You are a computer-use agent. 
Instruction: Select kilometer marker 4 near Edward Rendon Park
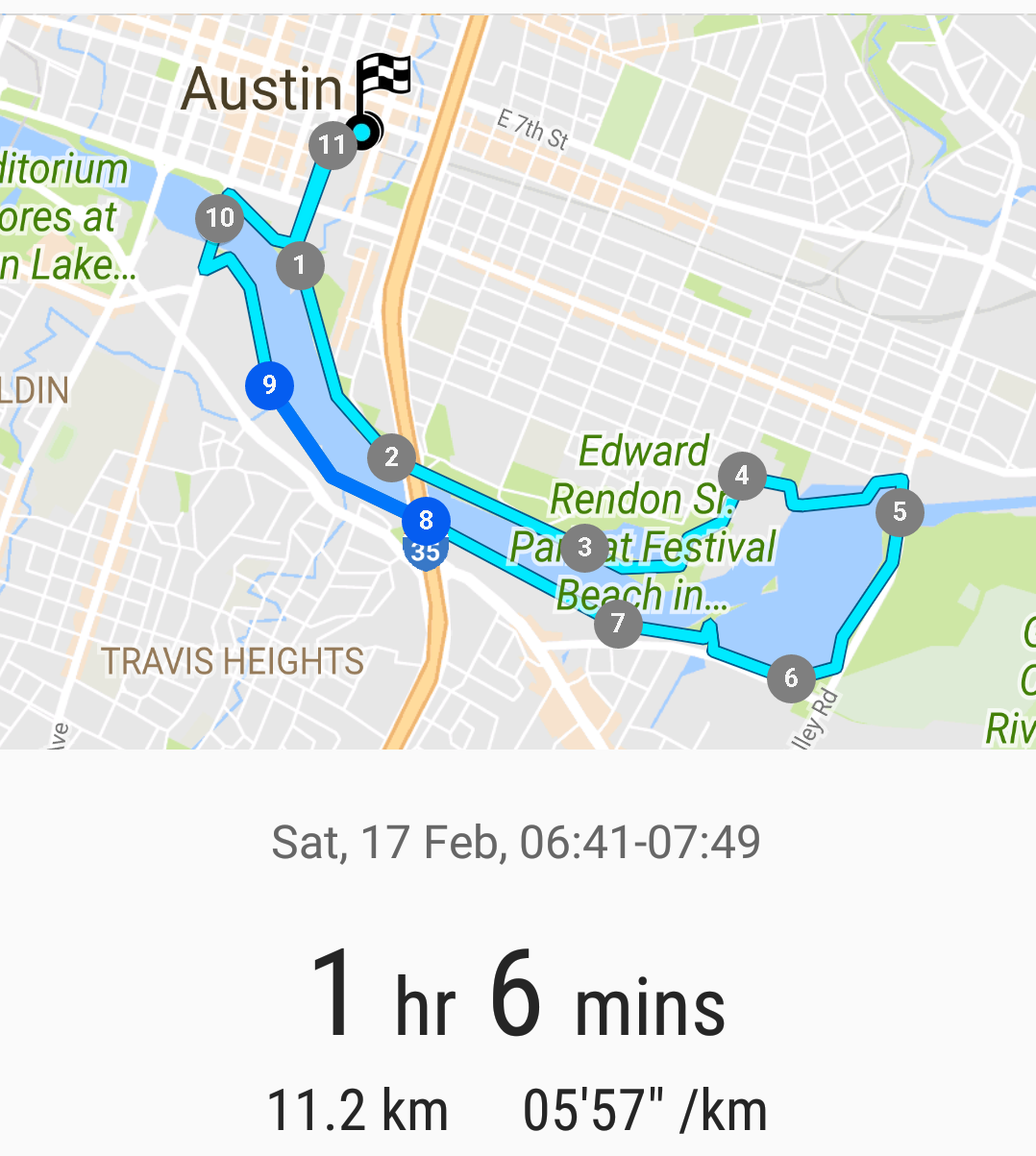pyautogui.click(x=740, y=476)
